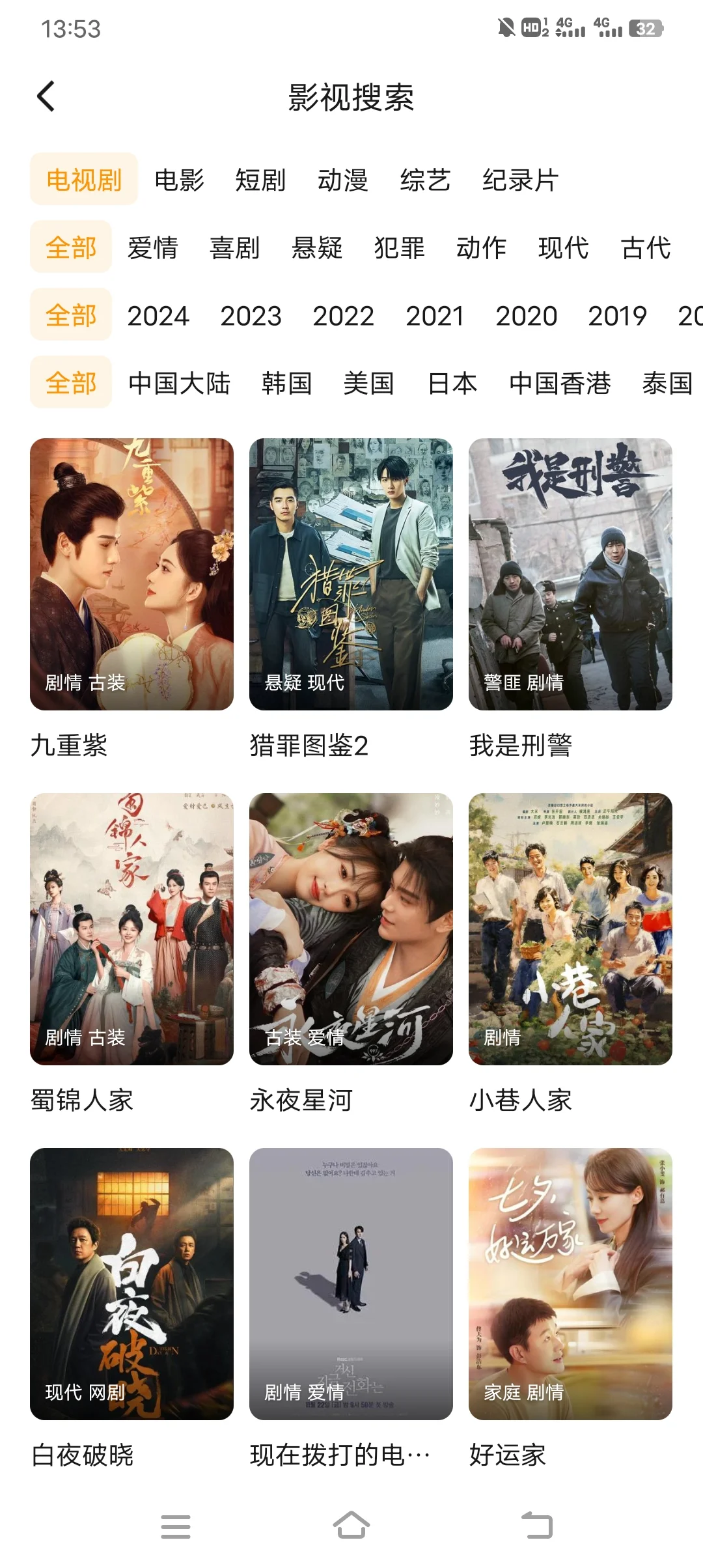Open 白夜破晓 poster card
Screen dimensions: 703x1568
click(131, 1284)
